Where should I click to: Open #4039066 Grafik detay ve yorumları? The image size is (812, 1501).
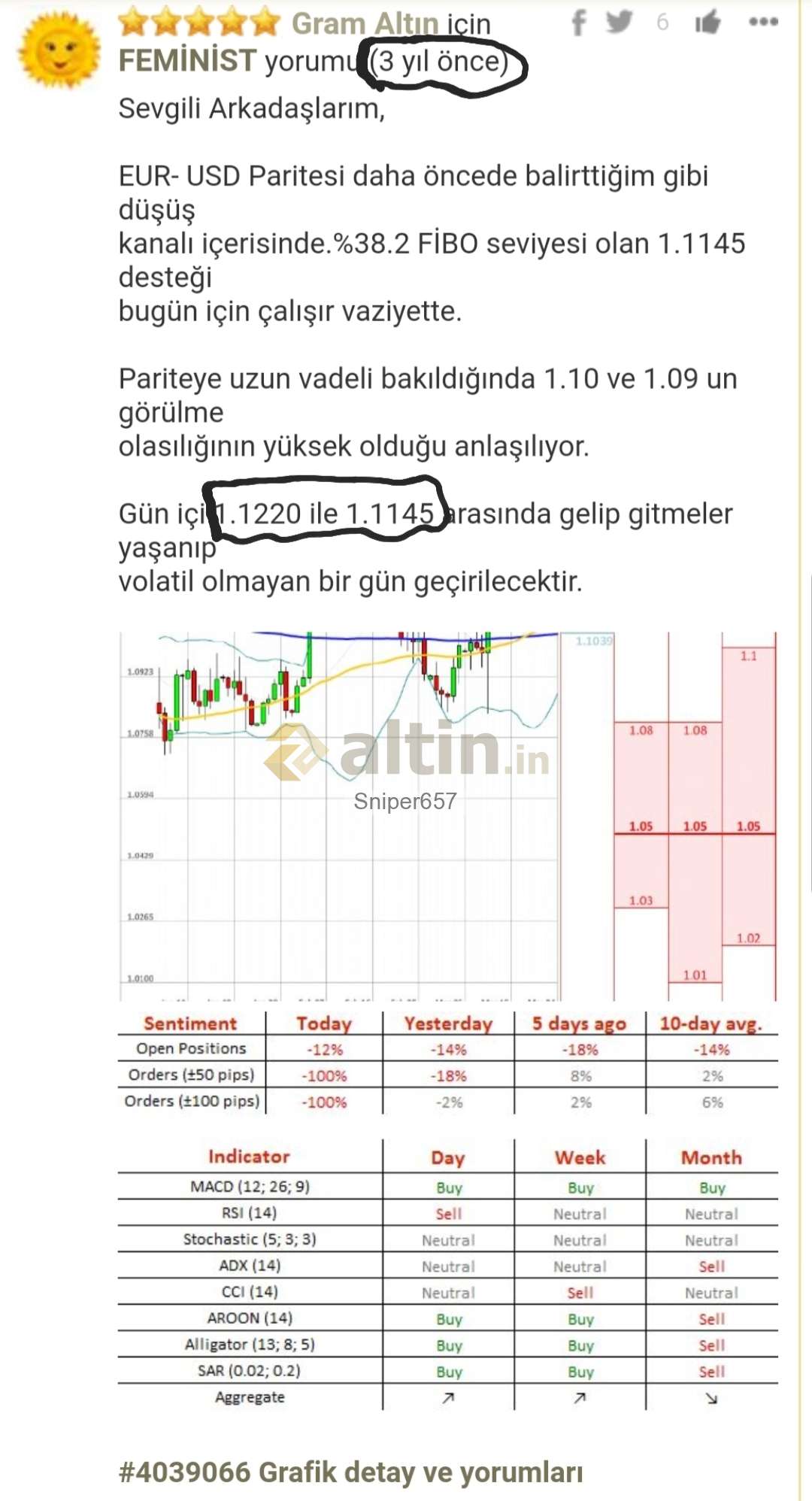coord(350,1472)
